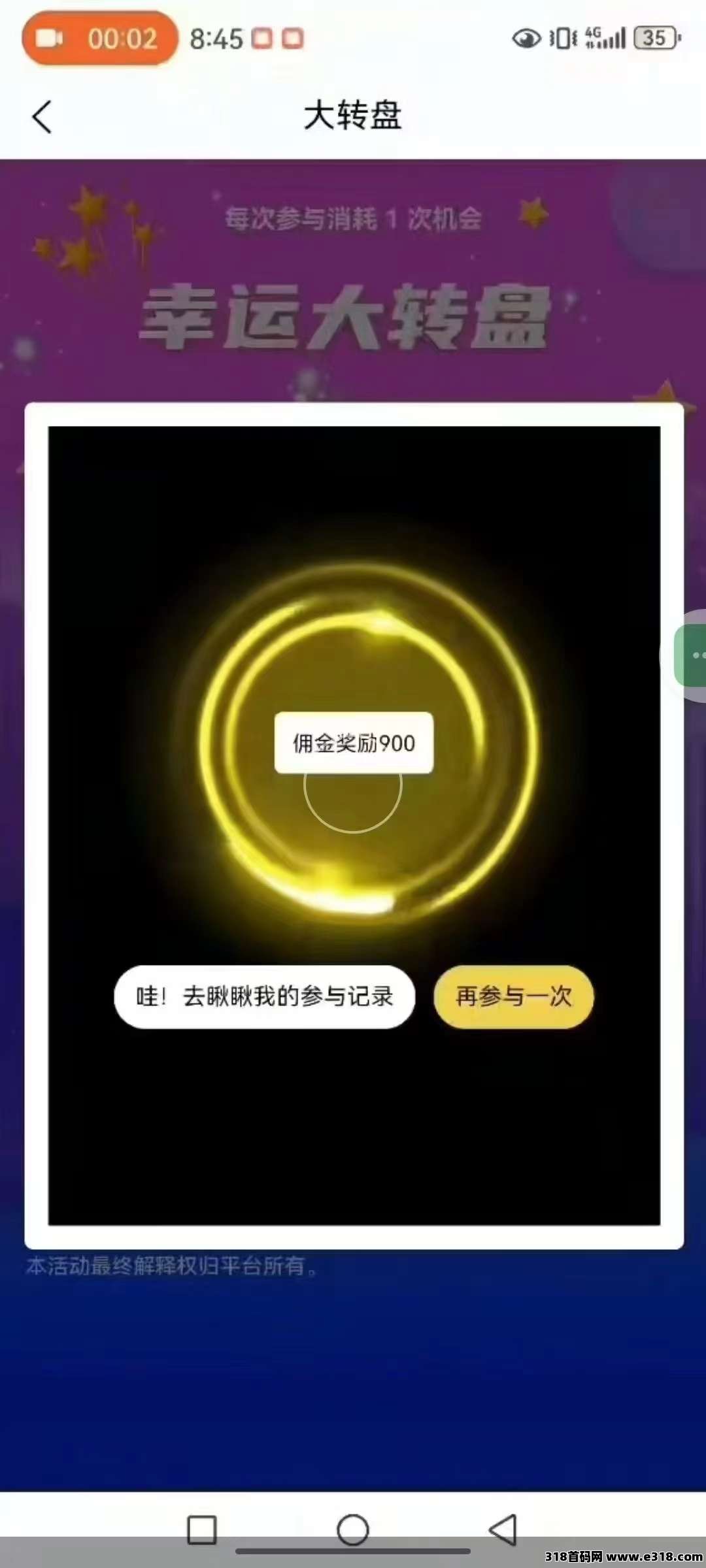Tap the screen recording timer pill
Screen dimensions: 706x1568
point(99,39)
